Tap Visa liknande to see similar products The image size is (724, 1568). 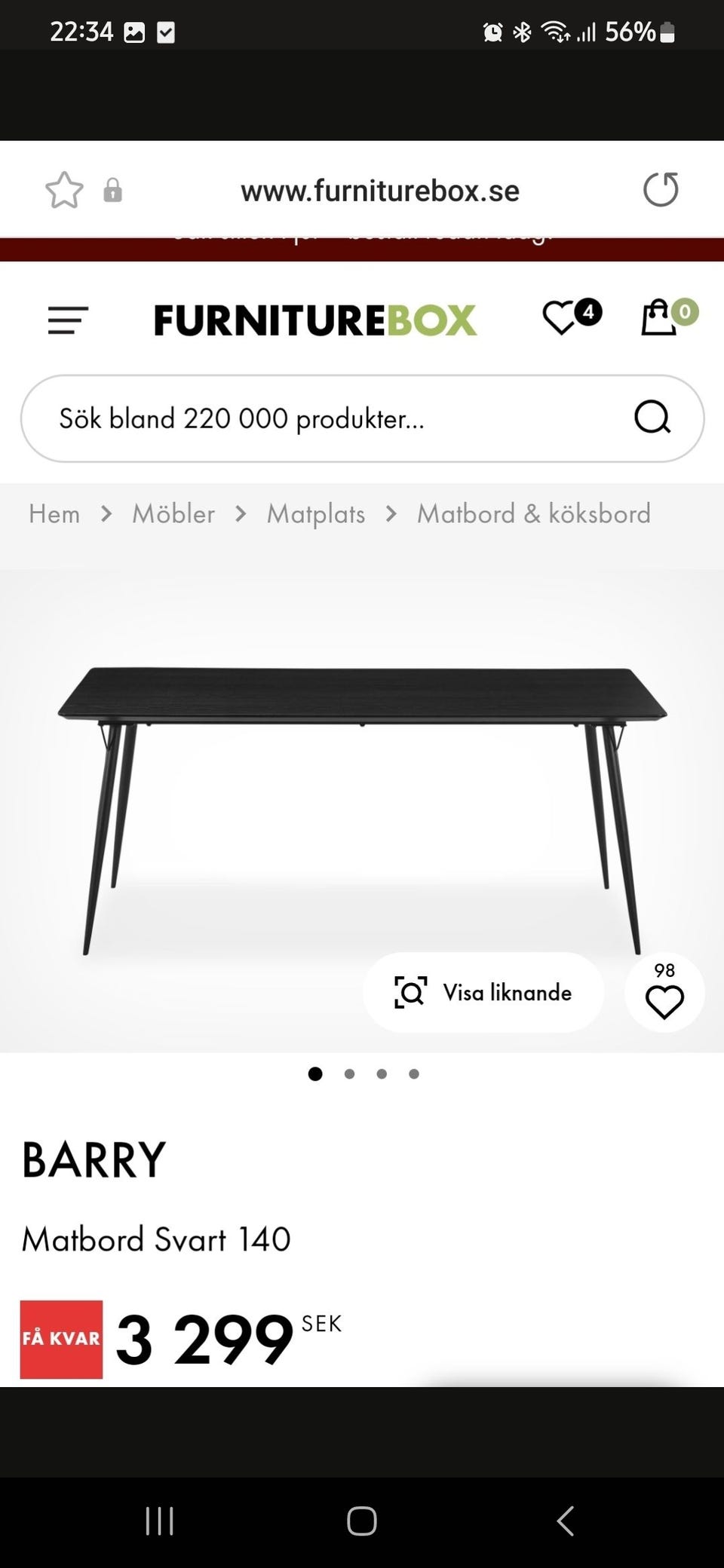click(483, 992)
